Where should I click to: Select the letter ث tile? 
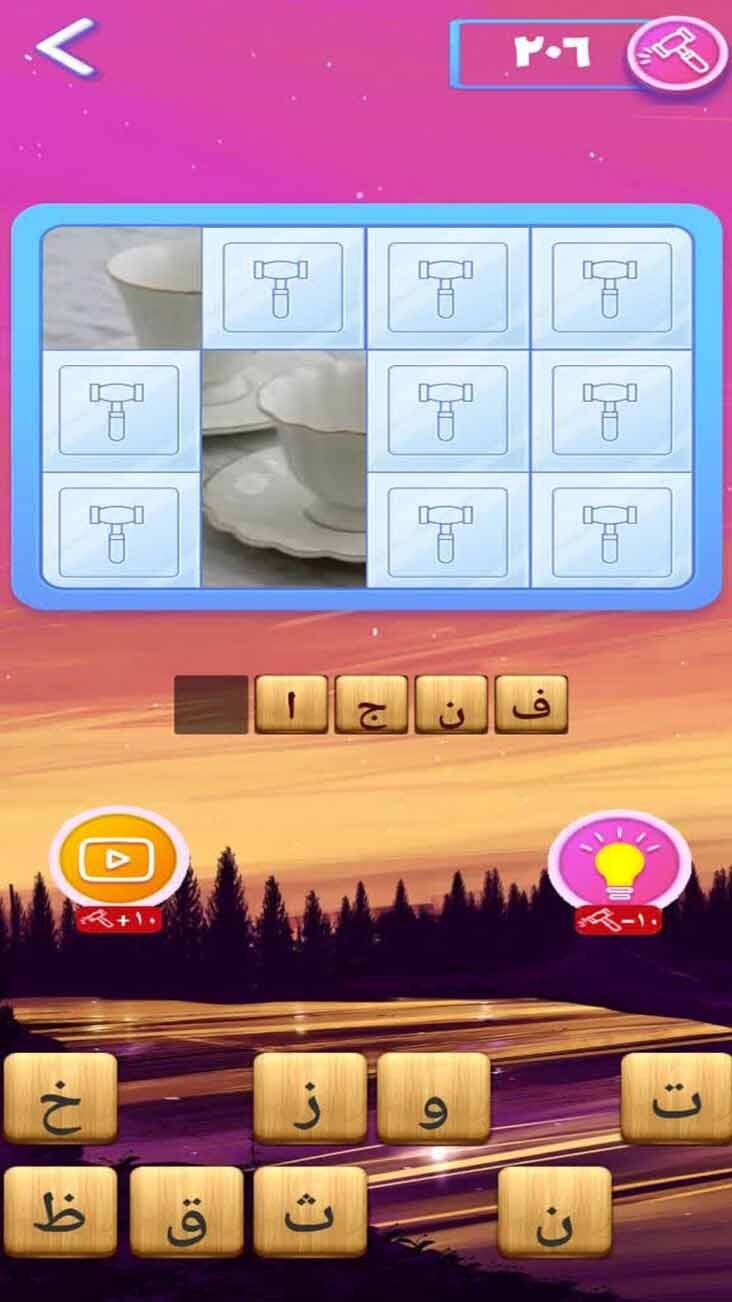(310, 1211)
